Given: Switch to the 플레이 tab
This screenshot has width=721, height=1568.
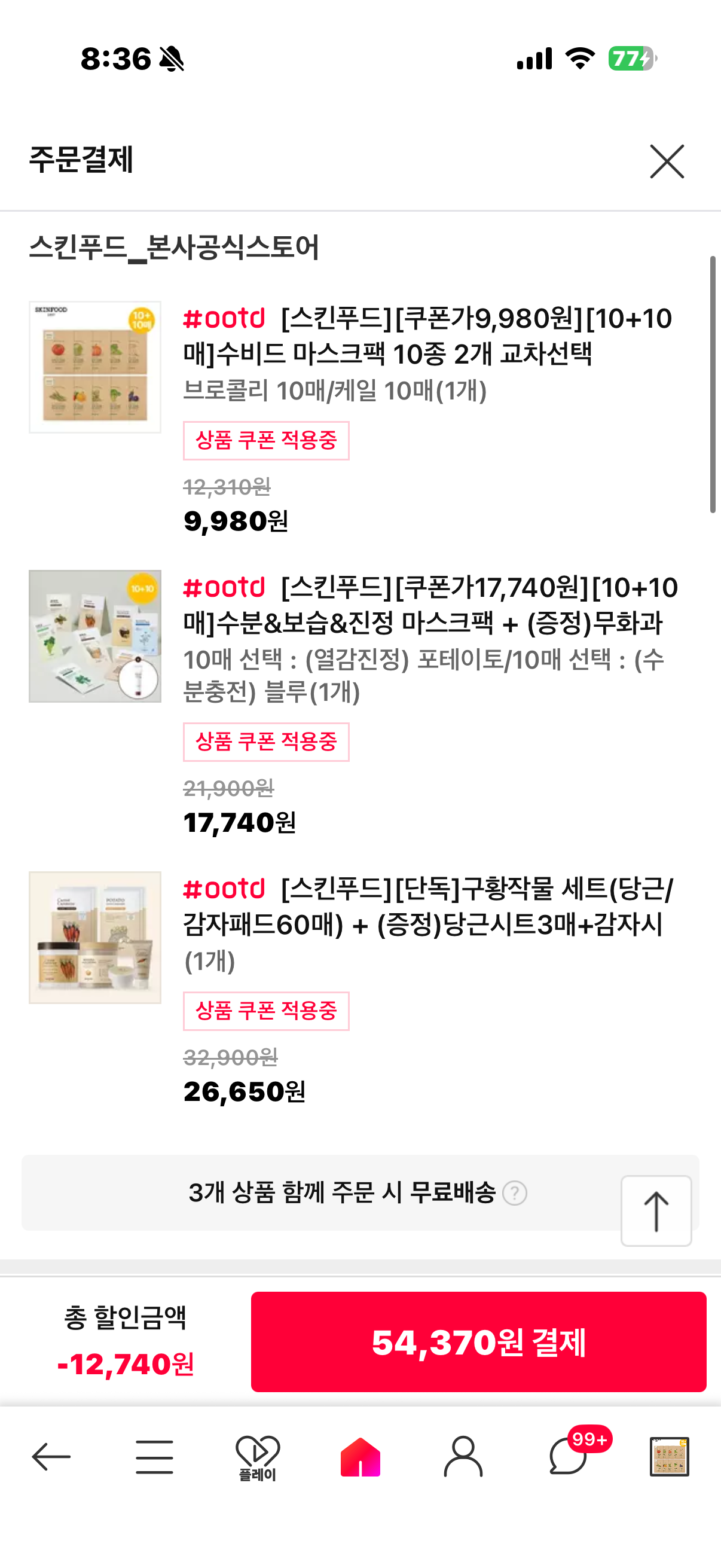Looking at the screenshot, I should [x=257, y=1457].
